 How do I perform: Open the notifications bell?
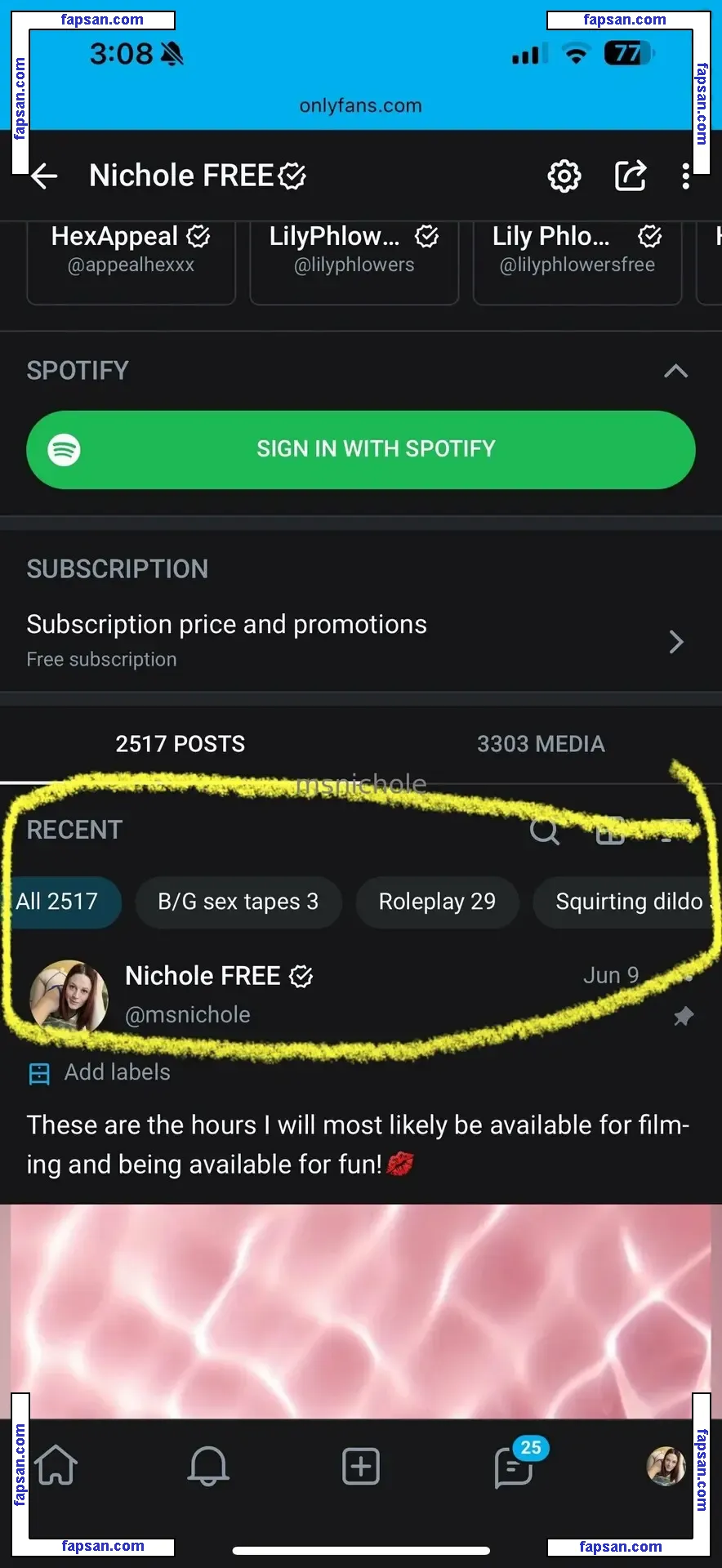(x=208, y=1466)
